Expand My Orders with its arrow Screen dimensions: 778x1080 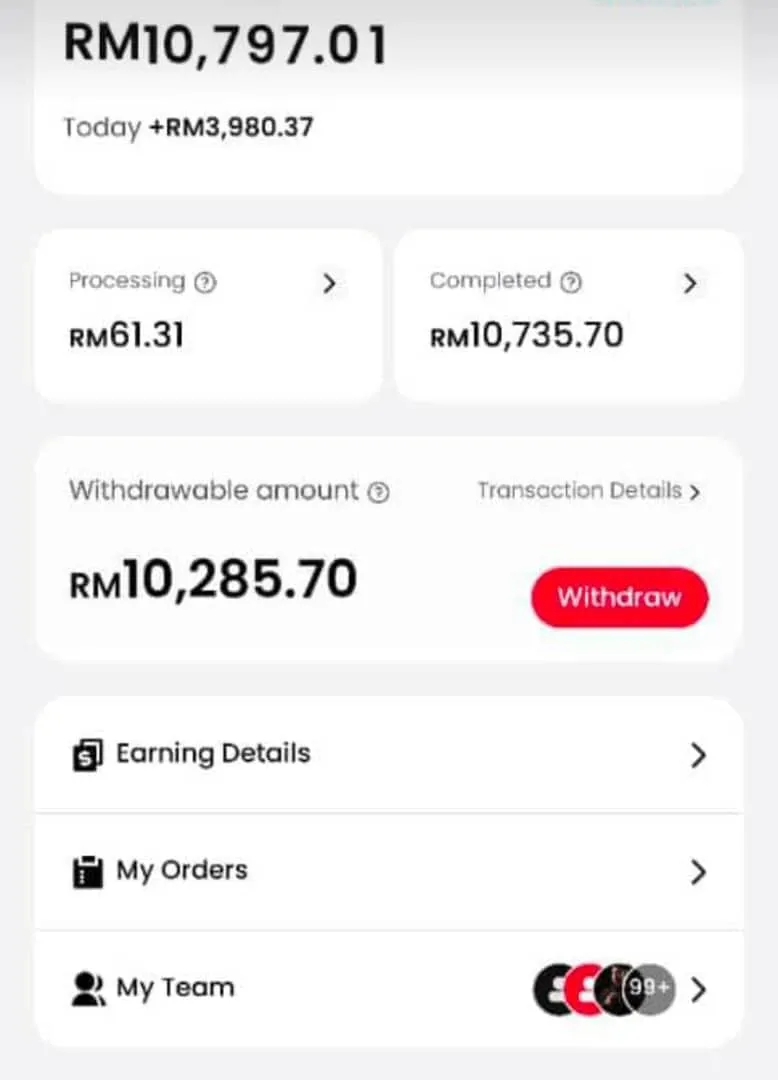click(698, 872)
